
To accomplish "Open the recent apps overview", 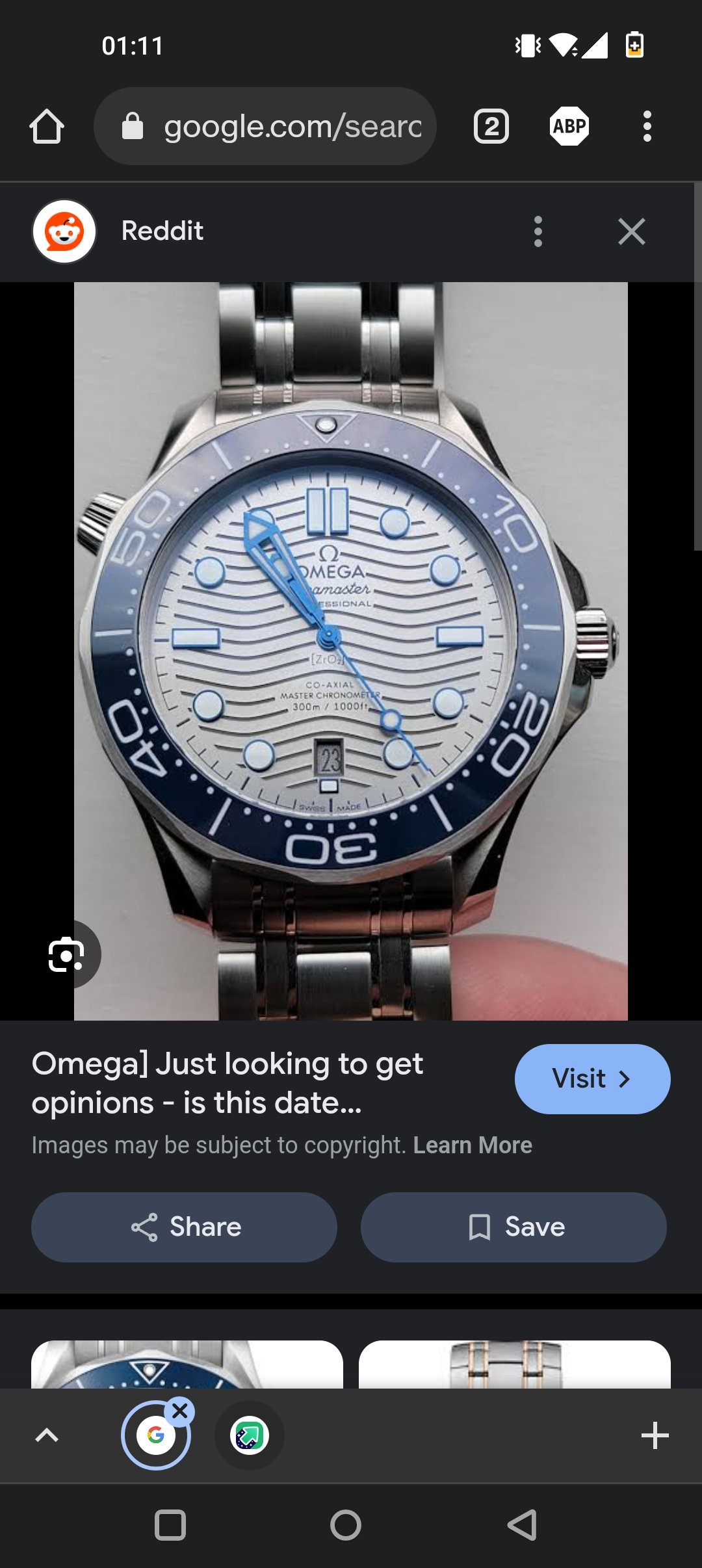I will tap(170, 1525).
